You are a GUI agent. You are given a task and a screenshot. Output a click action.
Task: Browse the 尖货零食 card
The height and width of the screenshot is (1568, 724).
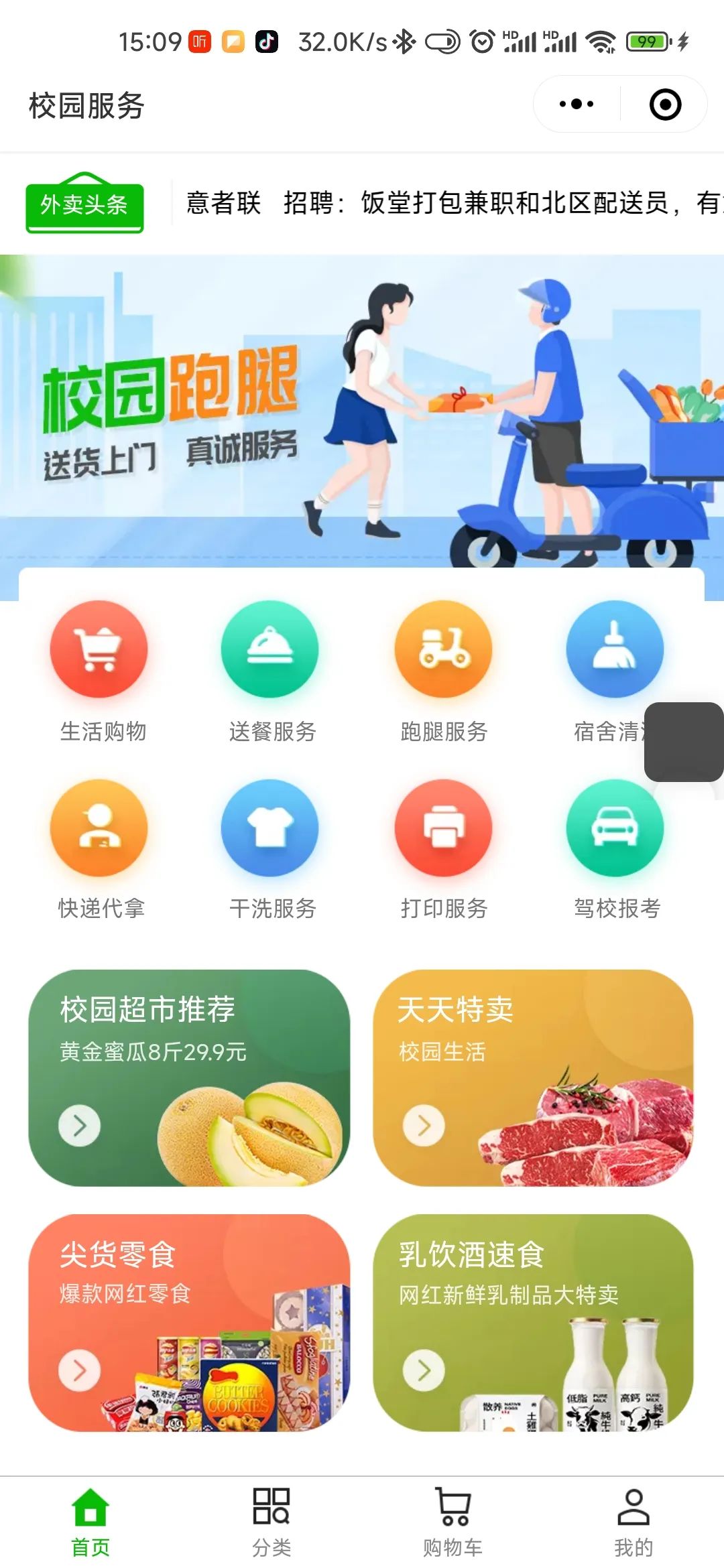(189, 1322)
